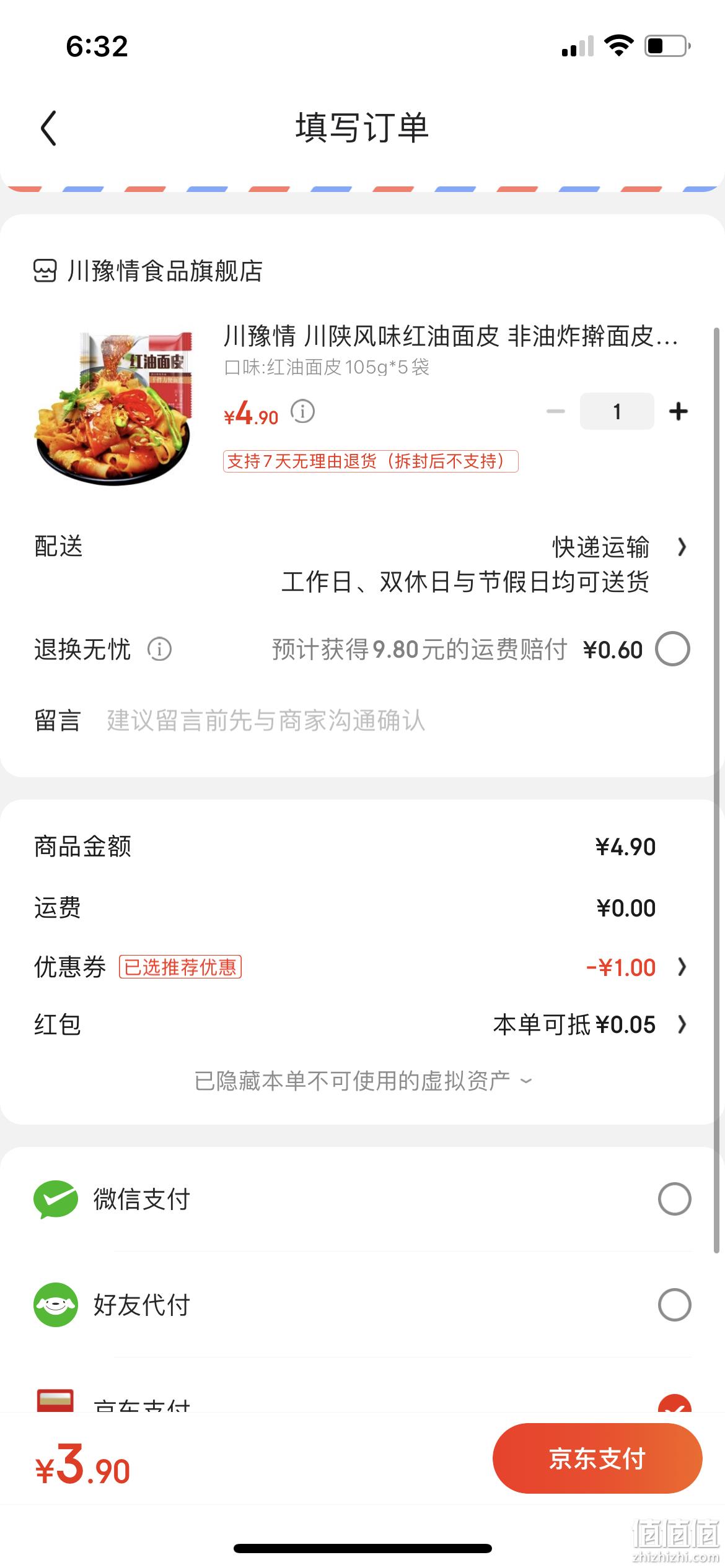Open the 川豫情食品旗舰店 store page

pyautogui.click(x=149, y=271)
